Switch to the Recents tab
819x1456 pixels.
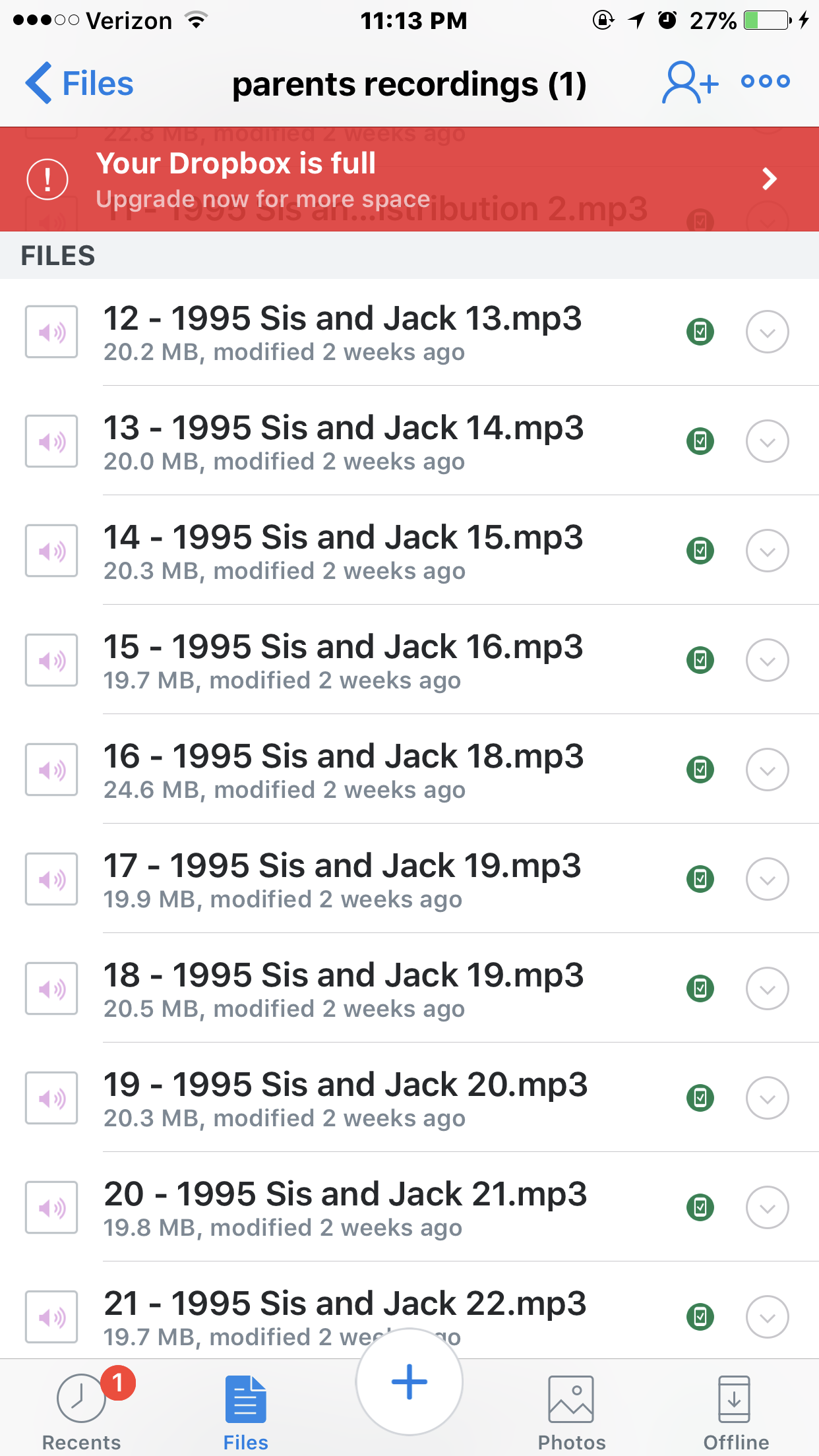[x=82, y=1411]
